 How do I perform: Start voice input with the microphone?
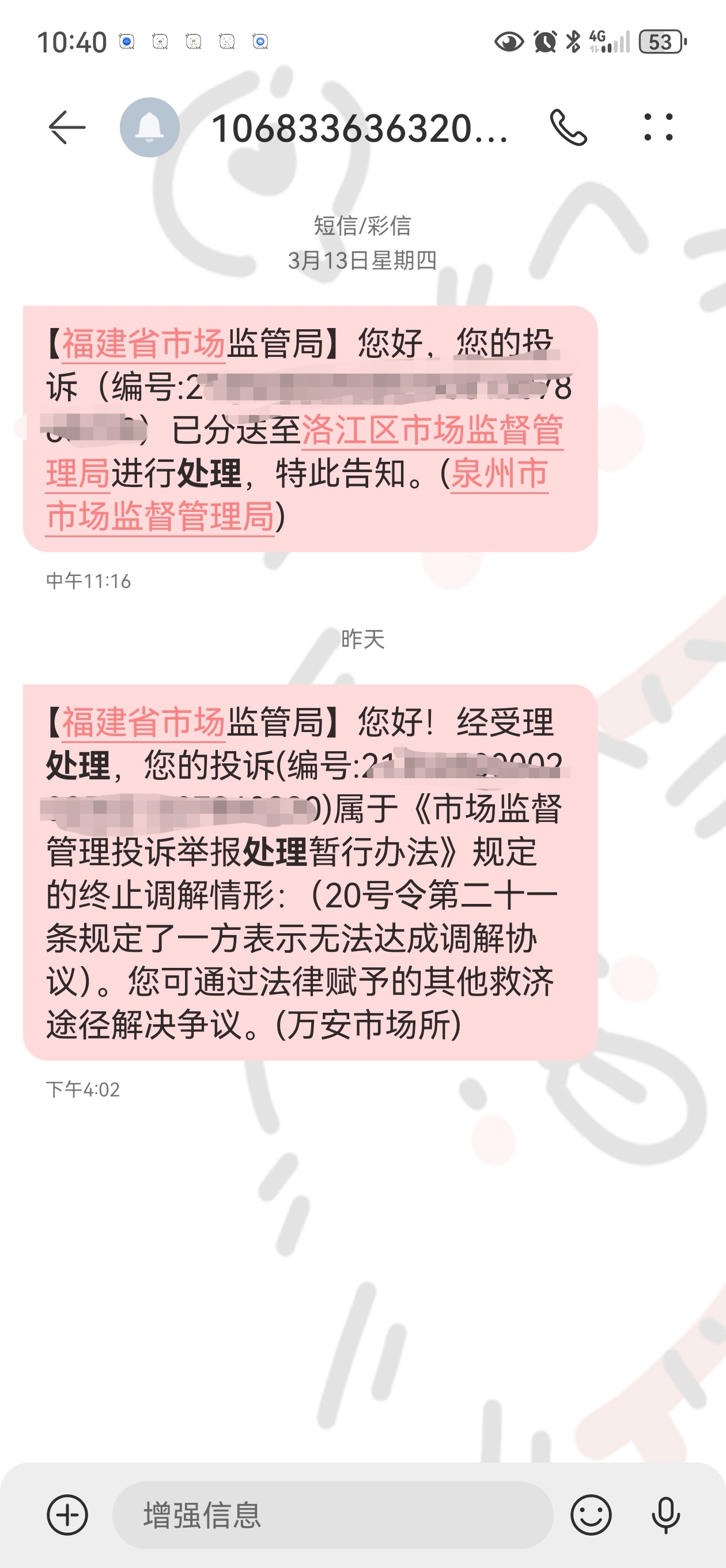click(665, 1514)
